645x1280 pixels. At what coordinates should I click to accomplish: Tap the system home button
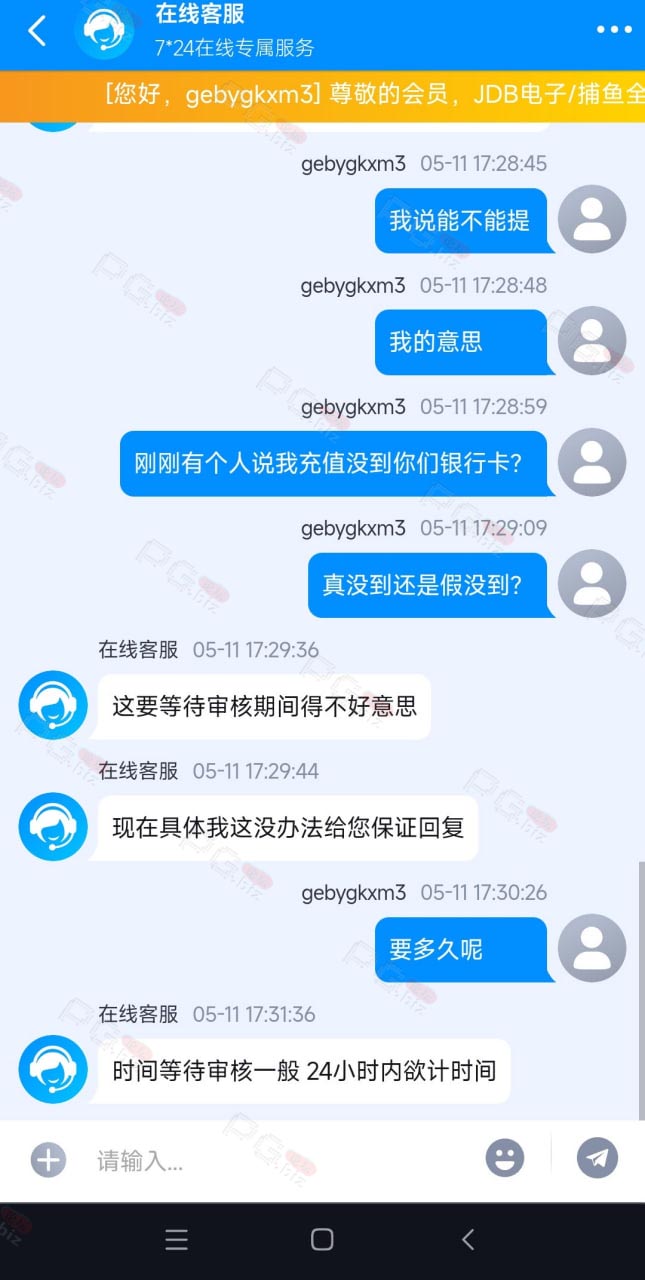[x=322, y=1240]
